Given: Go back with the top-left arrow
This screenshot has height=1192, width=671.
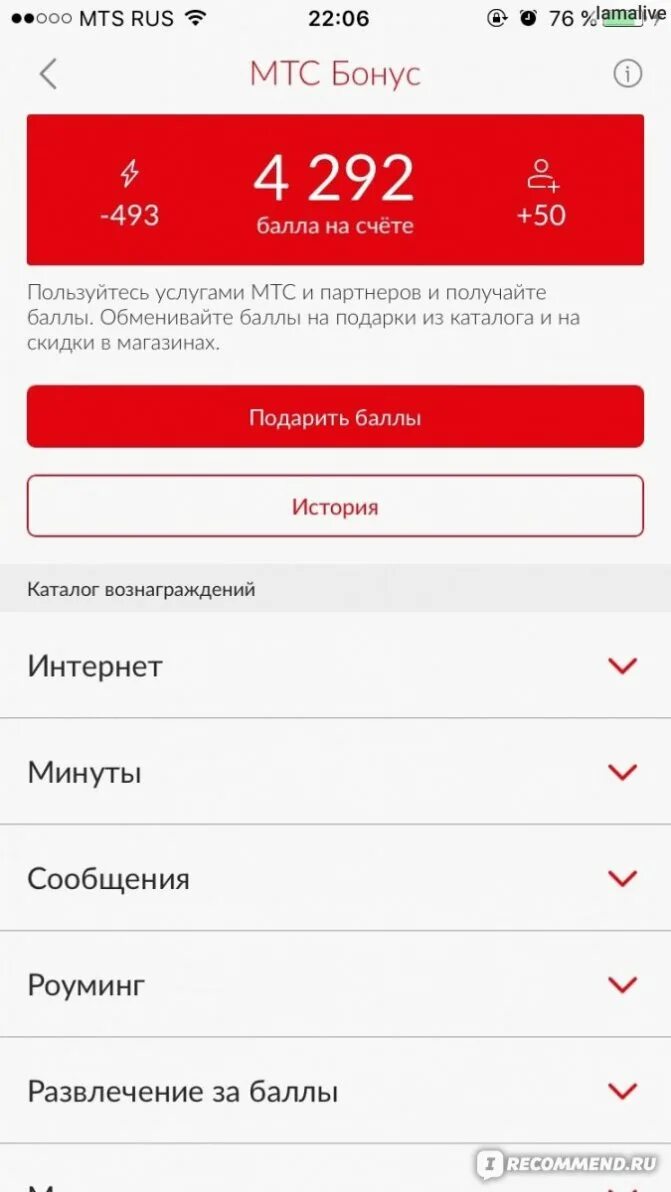Looking at the screenshot, I should coord(48,74).
